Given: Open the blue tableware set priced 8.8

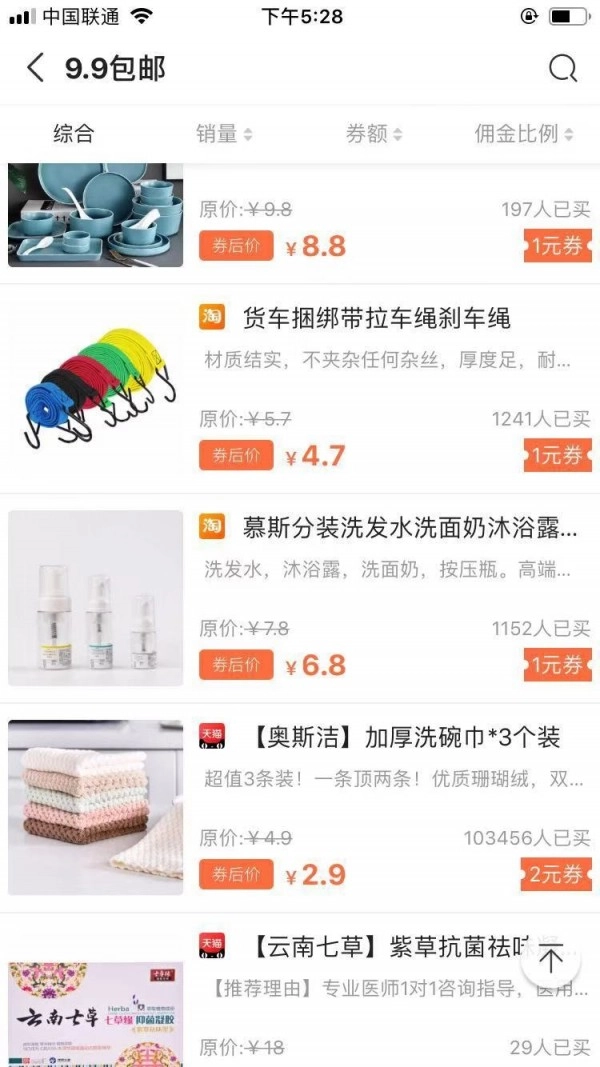Looking at the screenshot, I should (96, 215).
